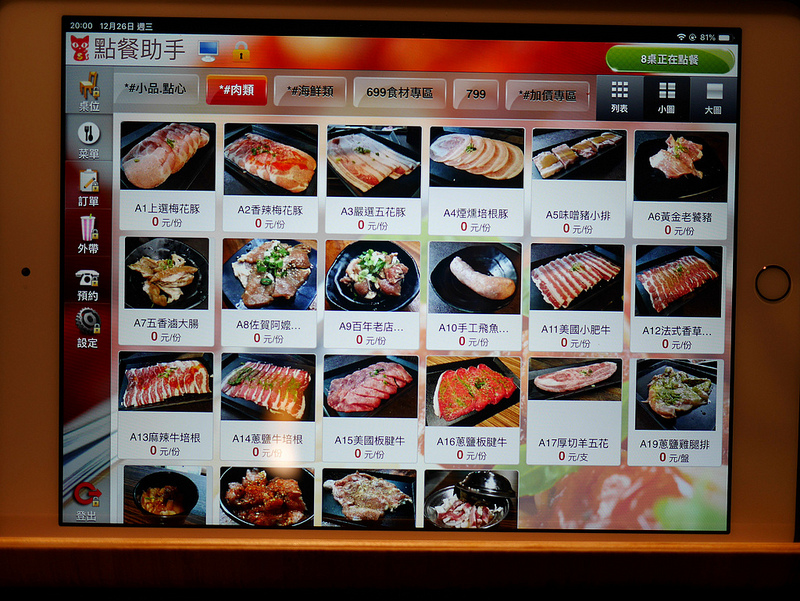Switch to the #小品.點心 category
Viewport: 800px width, 601px height.
click(156, 91)
